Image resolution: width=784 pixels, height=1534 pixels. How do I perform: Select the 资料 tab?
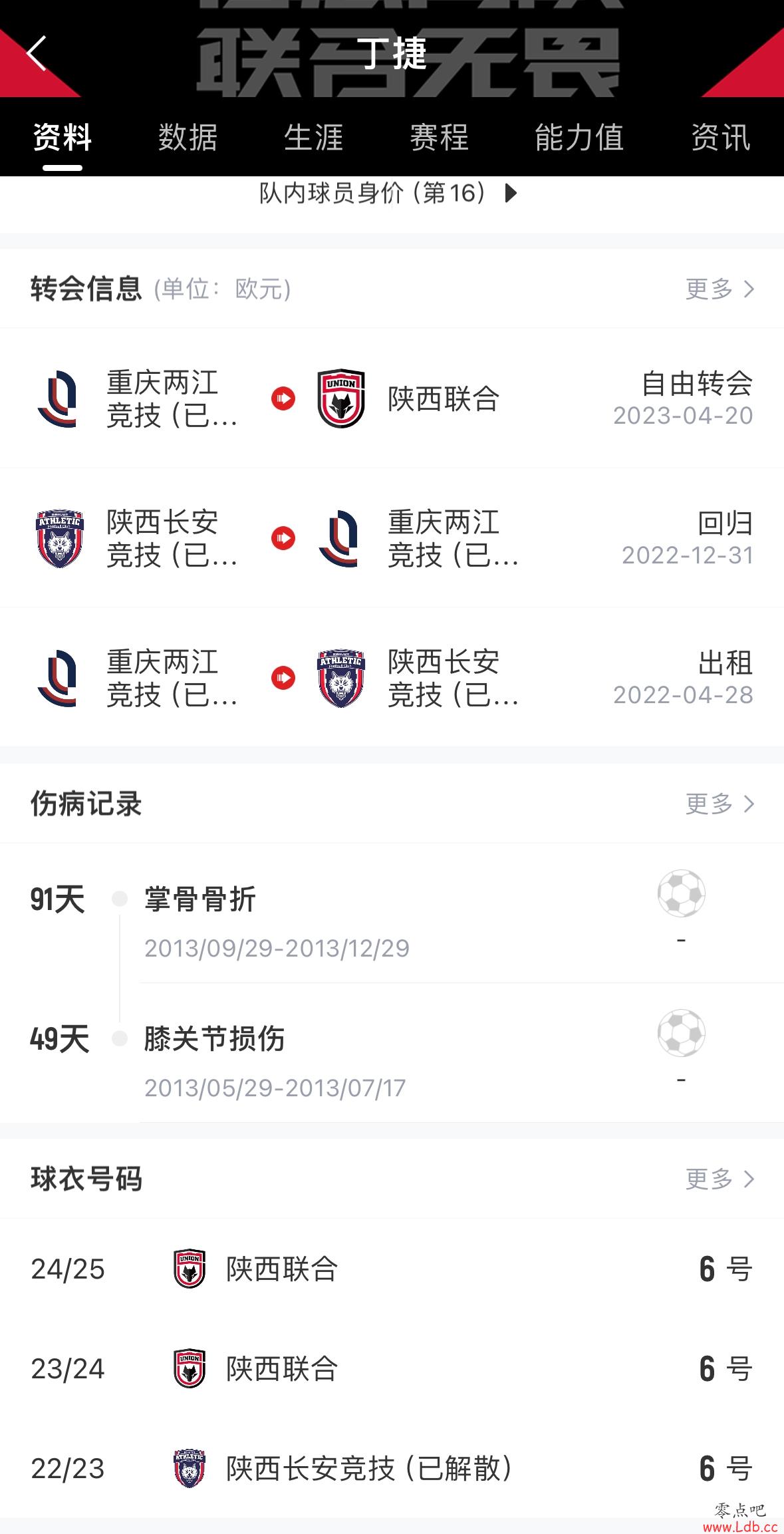[x=63, y=138]
